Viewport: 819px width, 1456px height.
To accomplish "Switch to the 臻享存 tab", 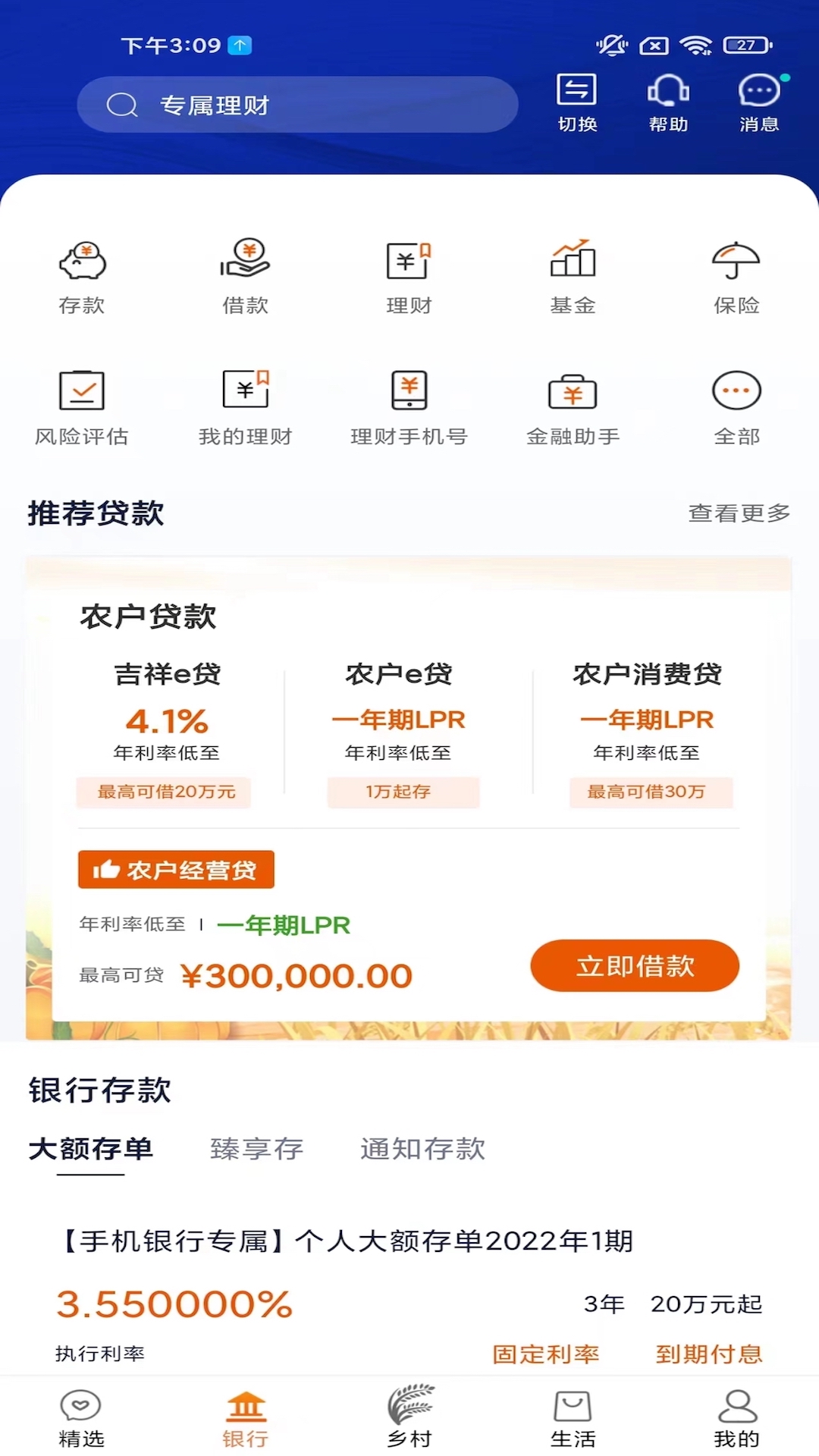I will pyautogui.click(x=256, y=1149).
